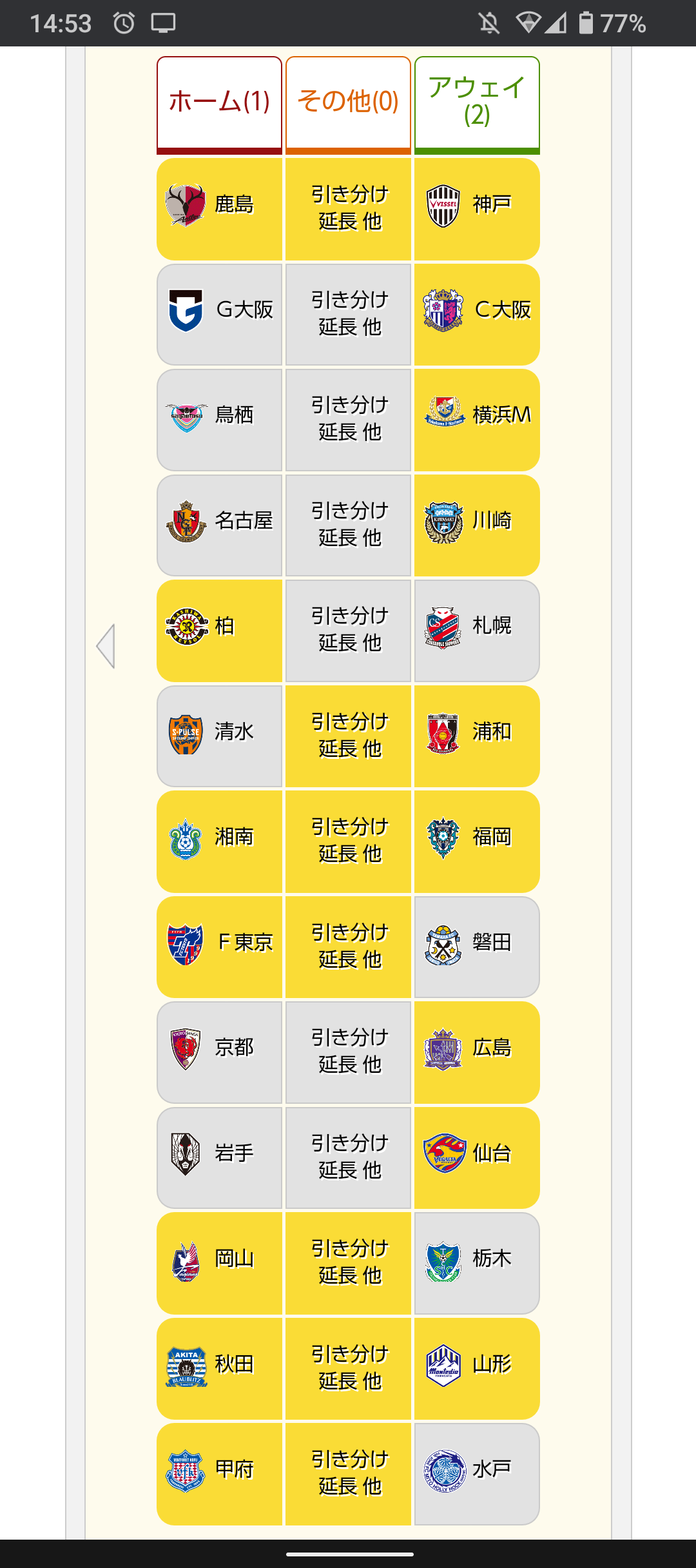This screenshot has height=1568, width=696.
Task: Select the その他(0) column header
Action: [x=348, y=105]
